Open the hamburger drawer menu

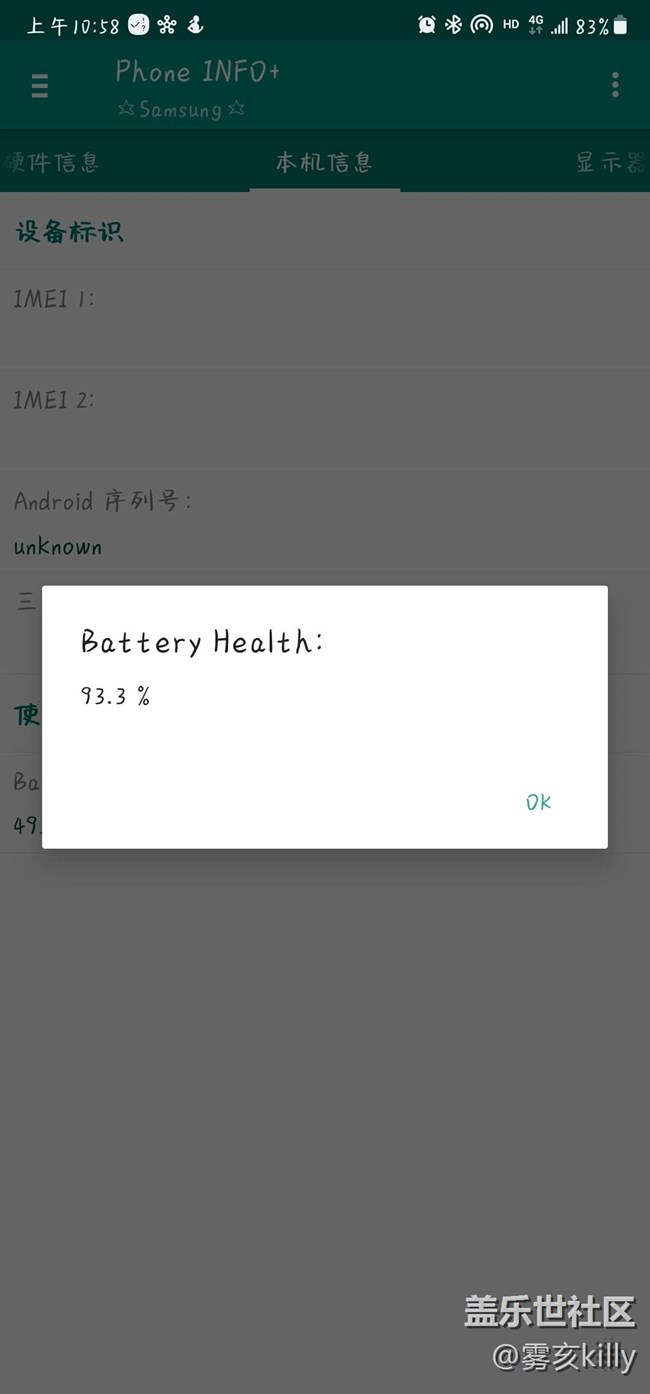click(40, 86)
